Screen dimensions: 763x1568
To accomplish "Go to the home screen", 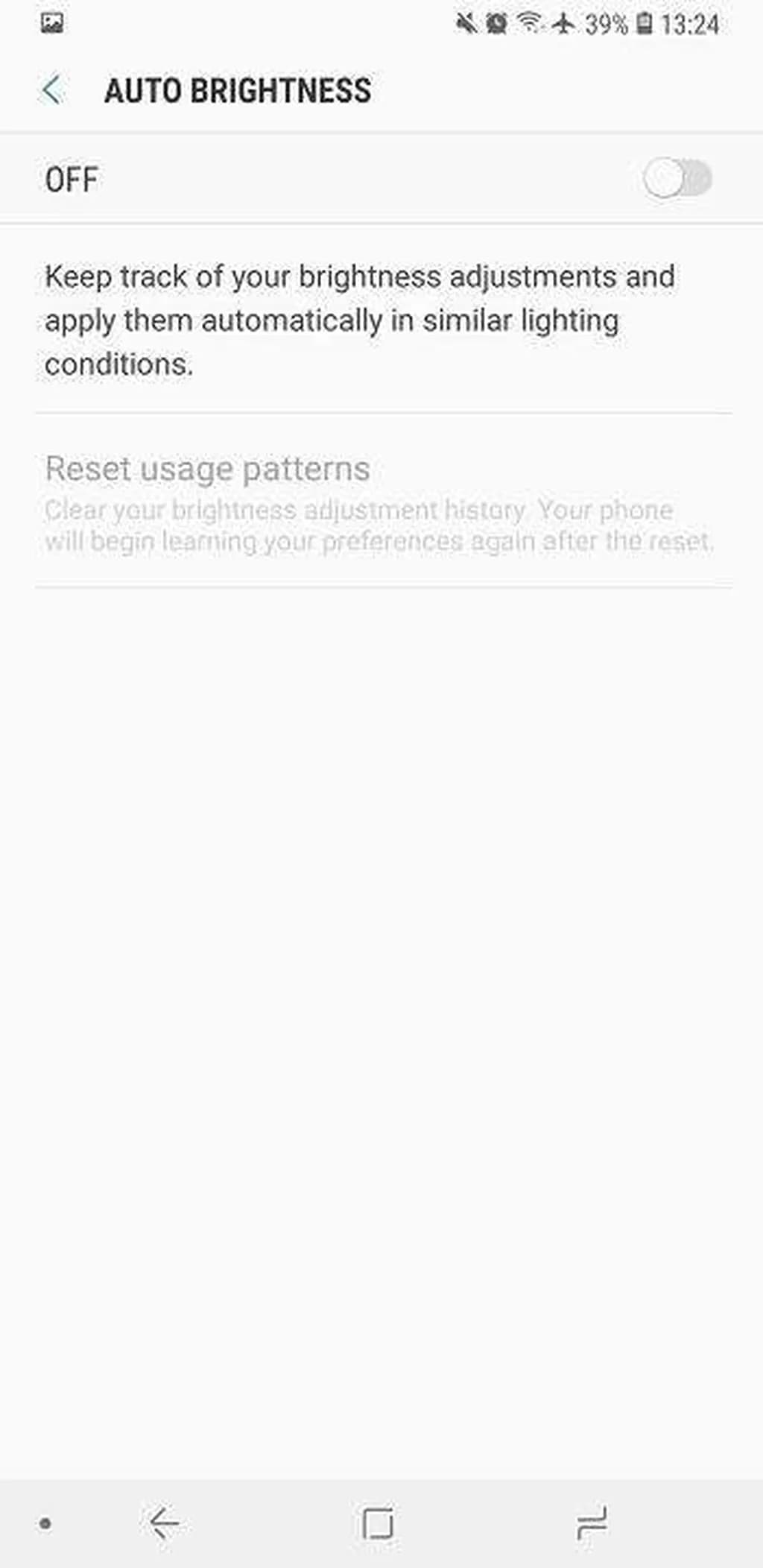I will coord(378,1523).
